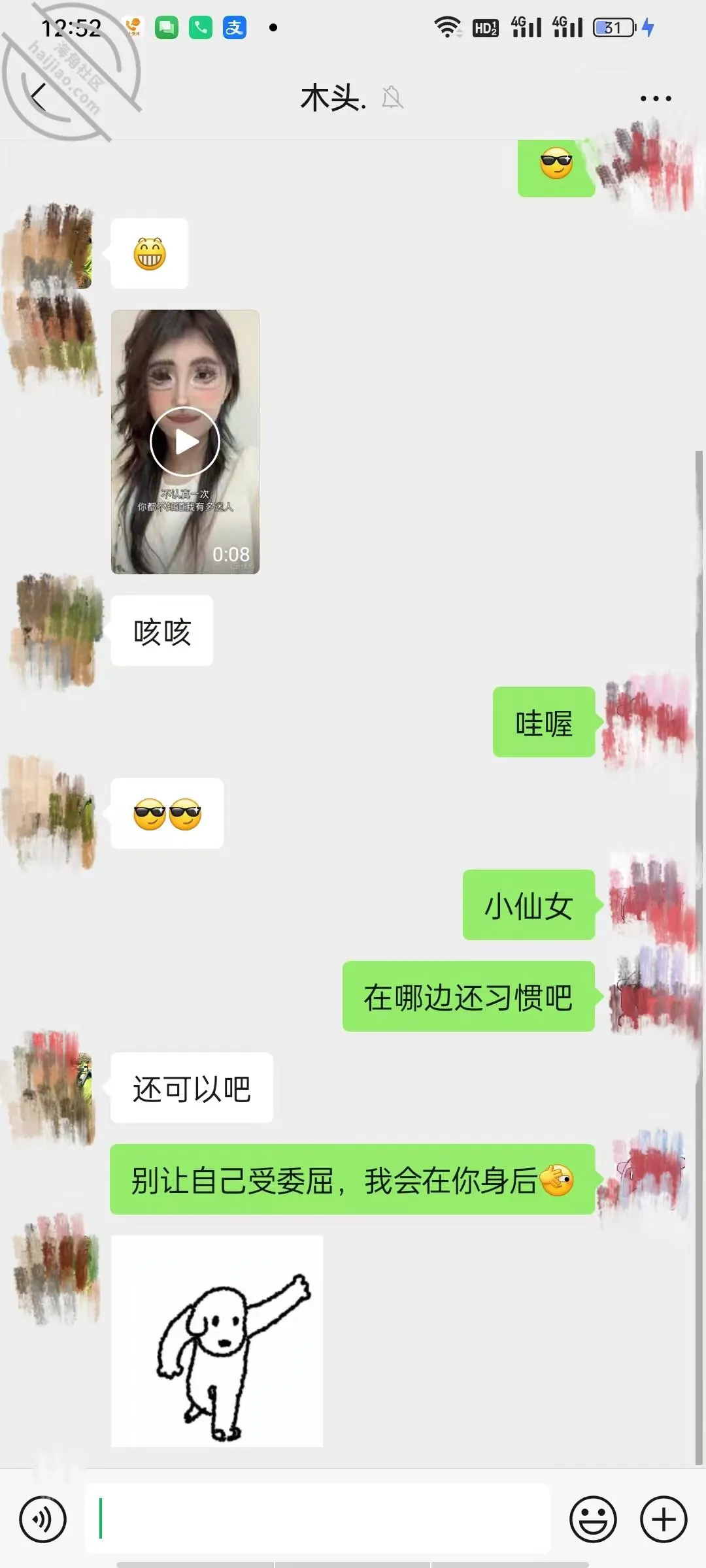Open the three-dot chat options menu
The image size is (706, 1568).
pyautogui.click(x=656, y=99)
